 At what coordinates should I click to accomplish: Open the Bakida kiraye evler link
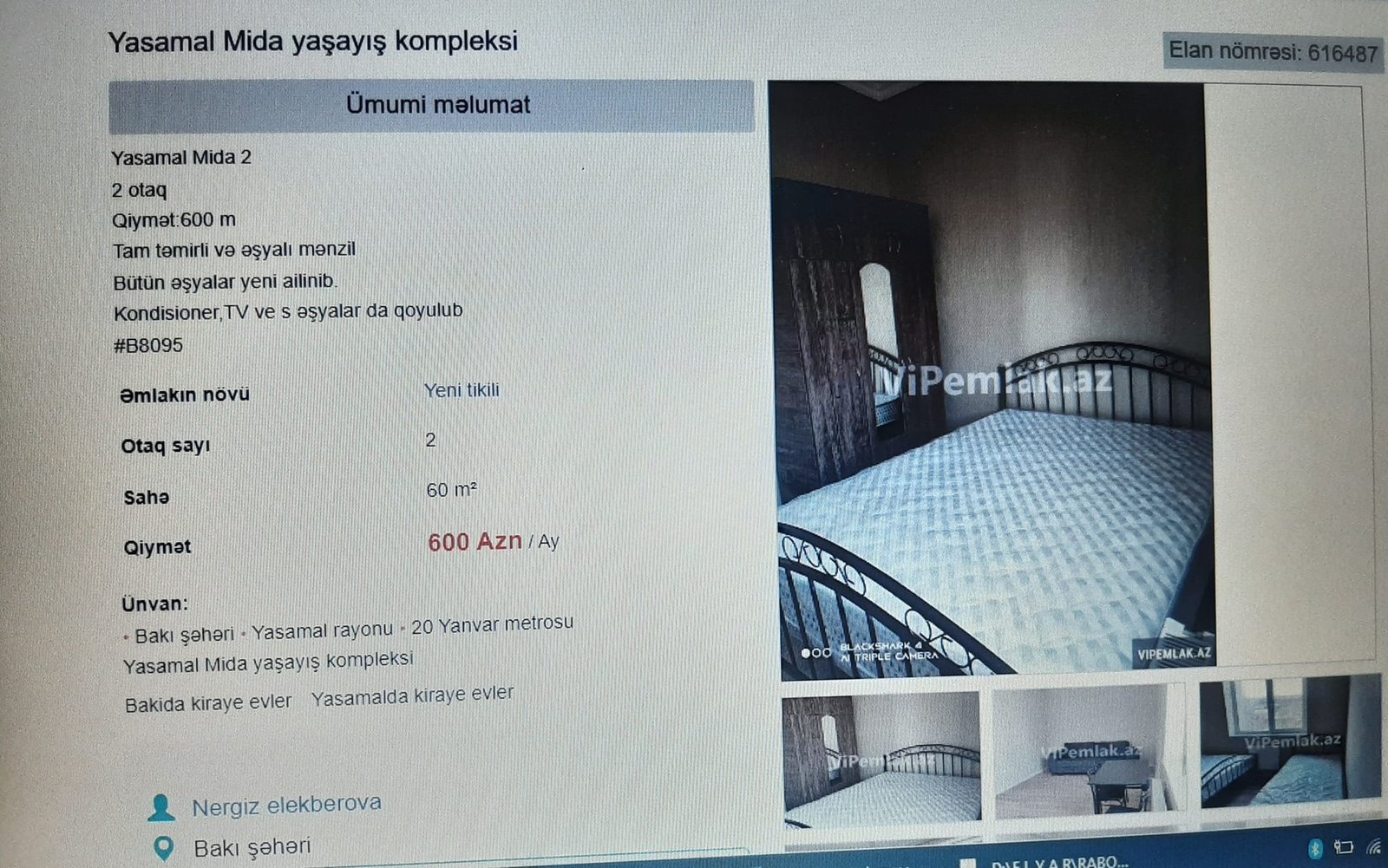coord(208,703)
